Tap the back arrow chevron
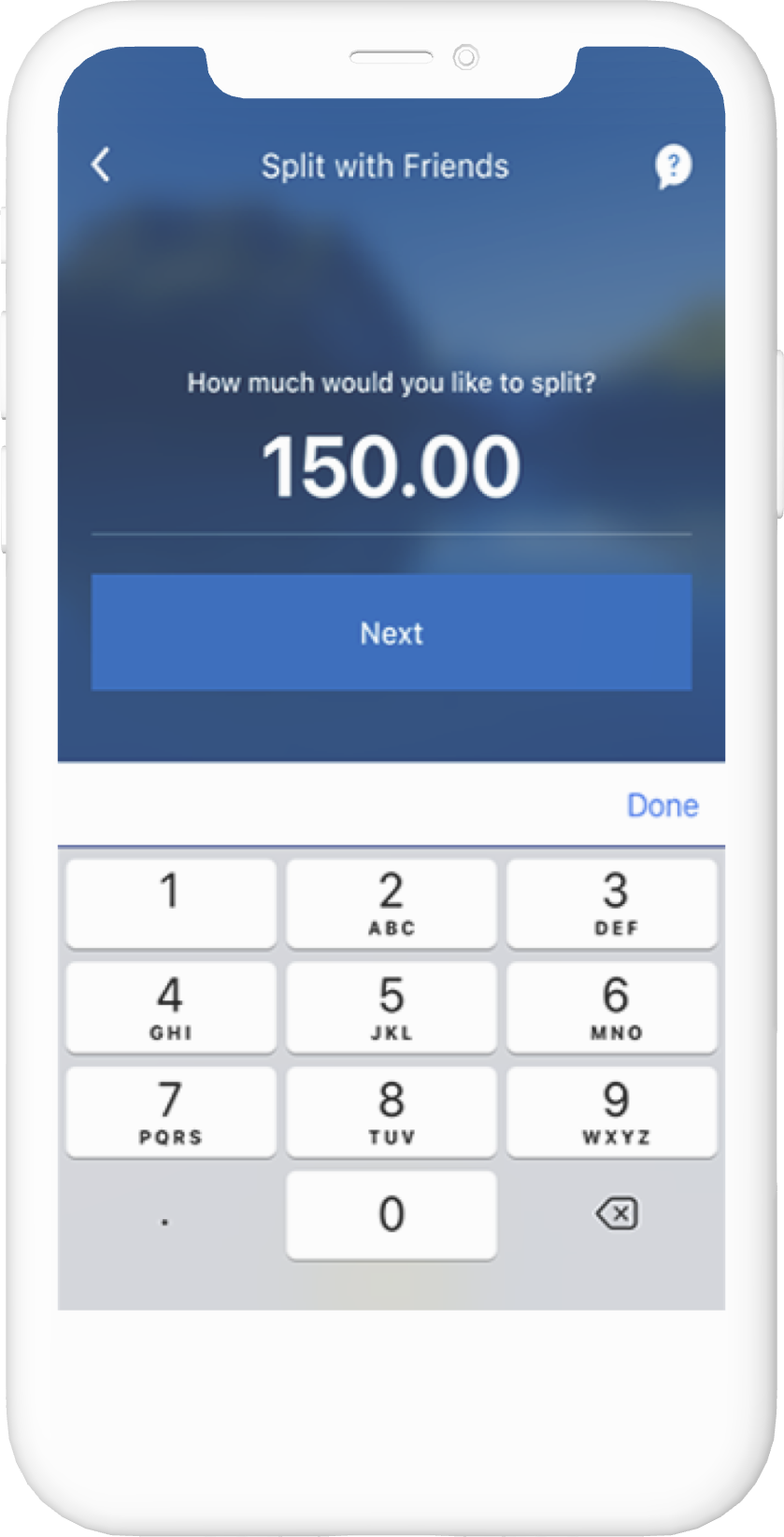This screenshot has width=784, height=1537. point(99,165)
